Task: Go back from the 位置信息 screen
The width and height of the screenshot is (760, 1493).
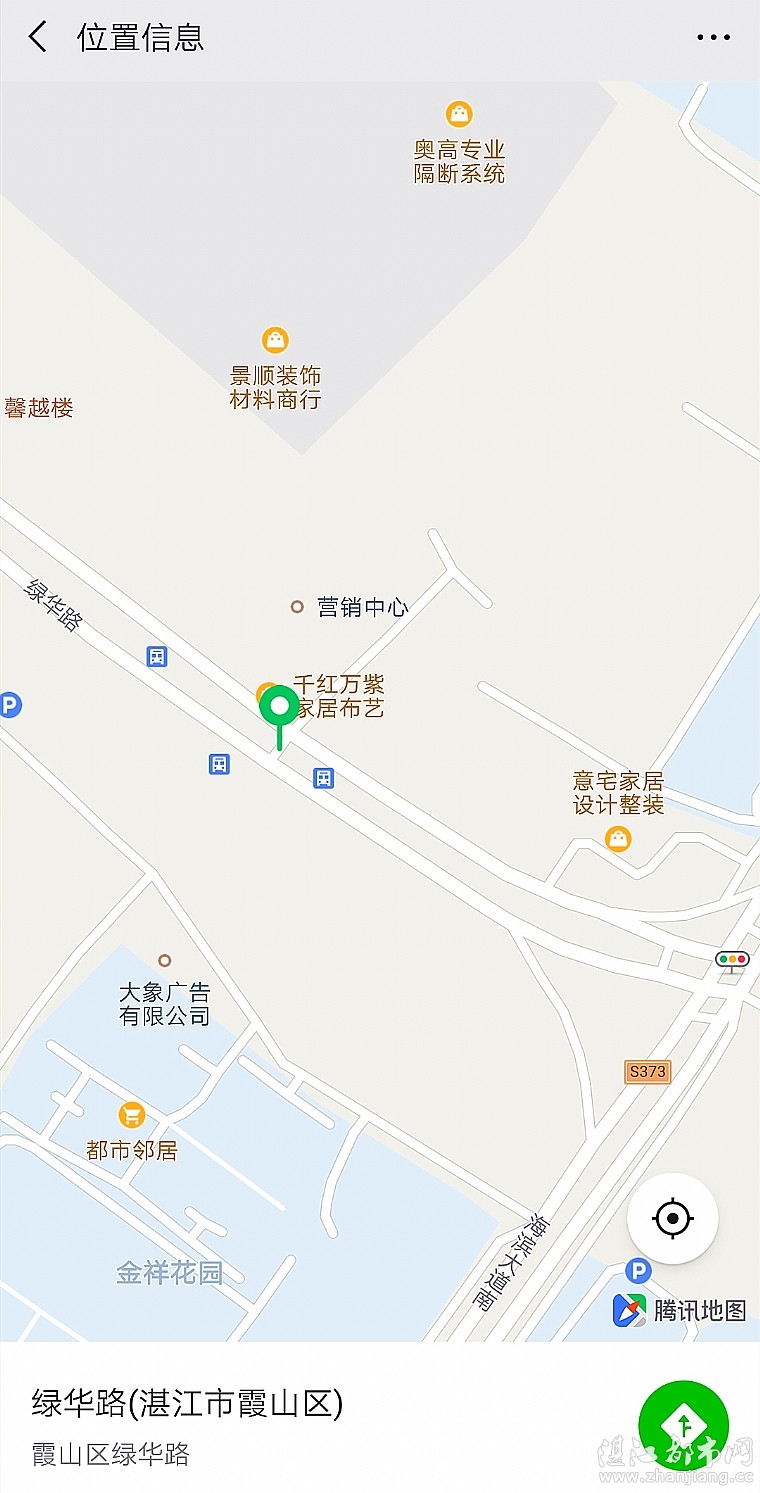Action: (38, 38)
